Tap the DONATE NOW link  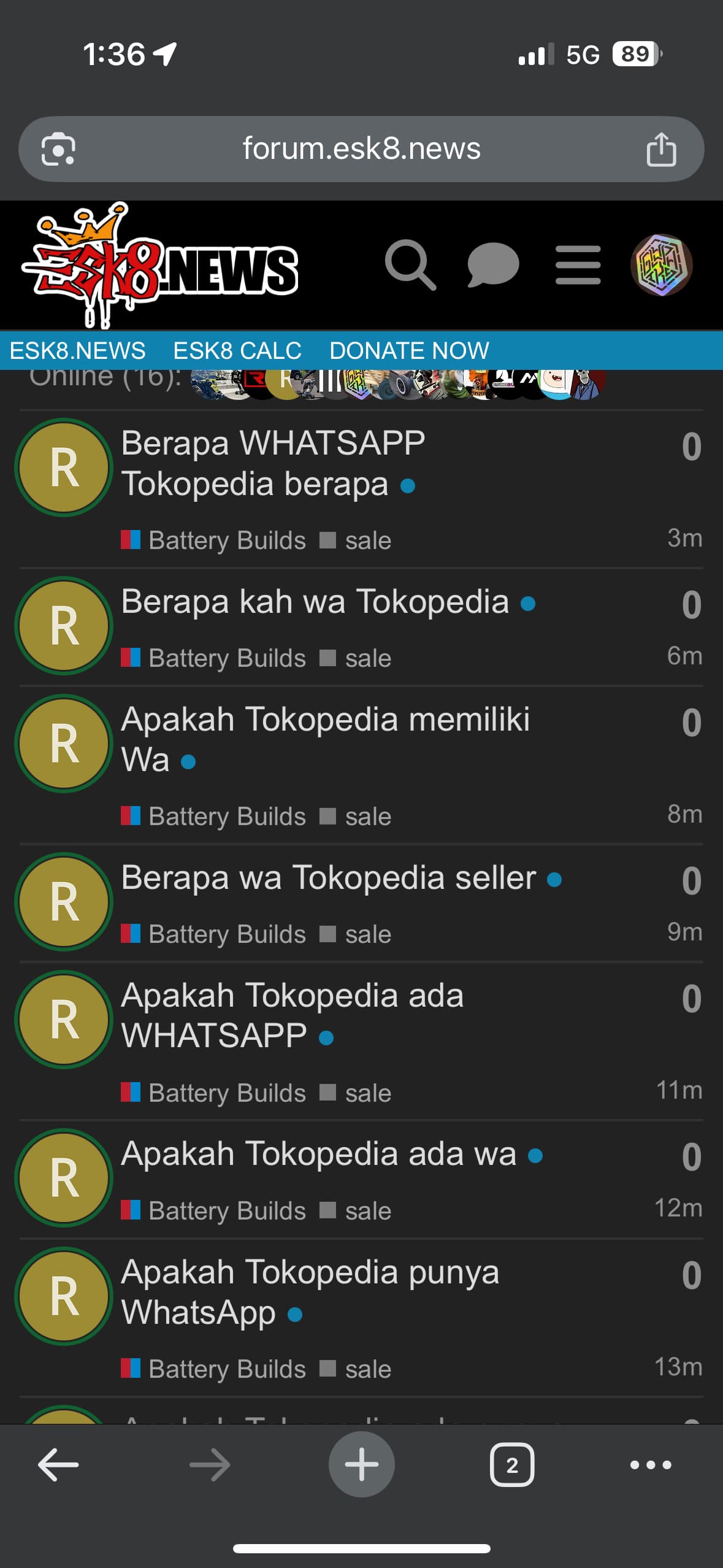409,351
